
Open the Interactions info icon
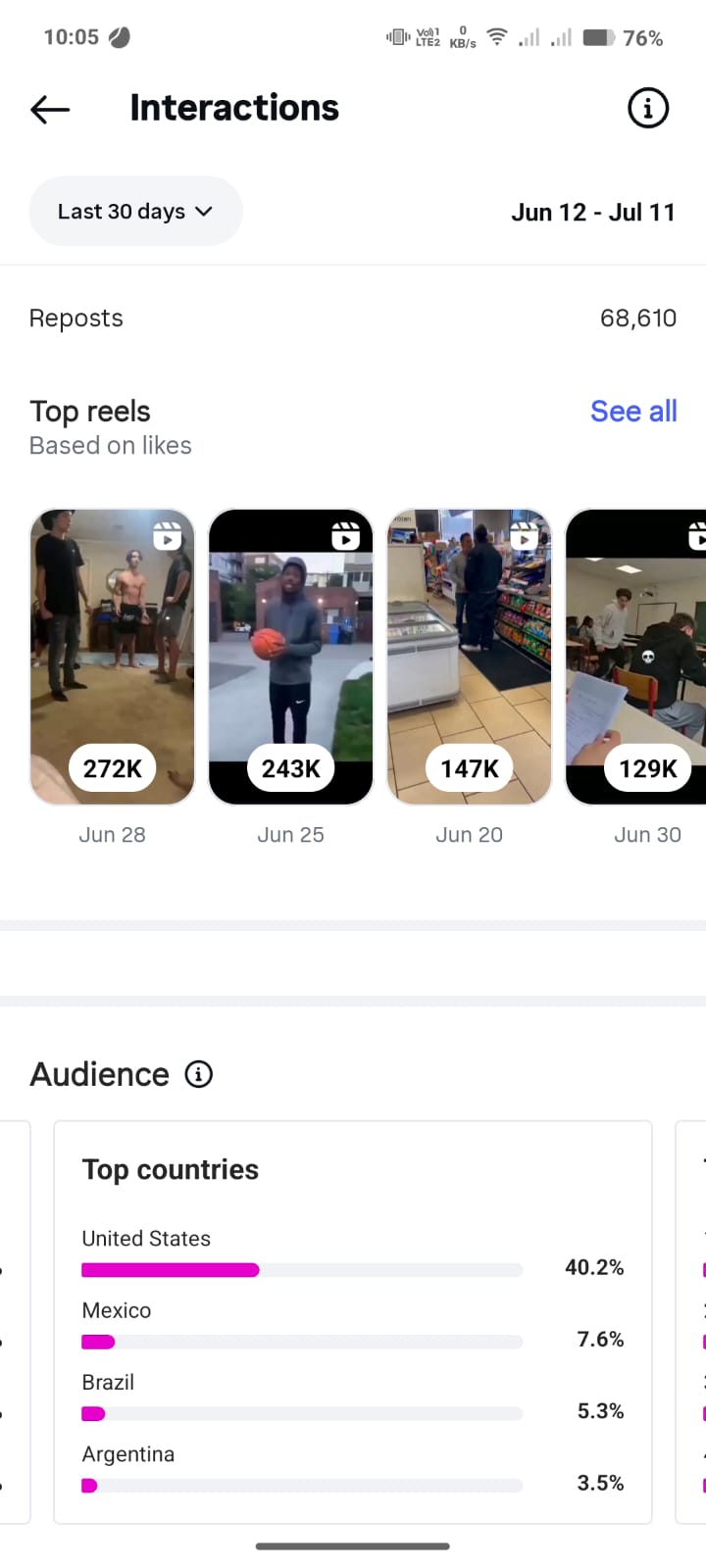647,108
